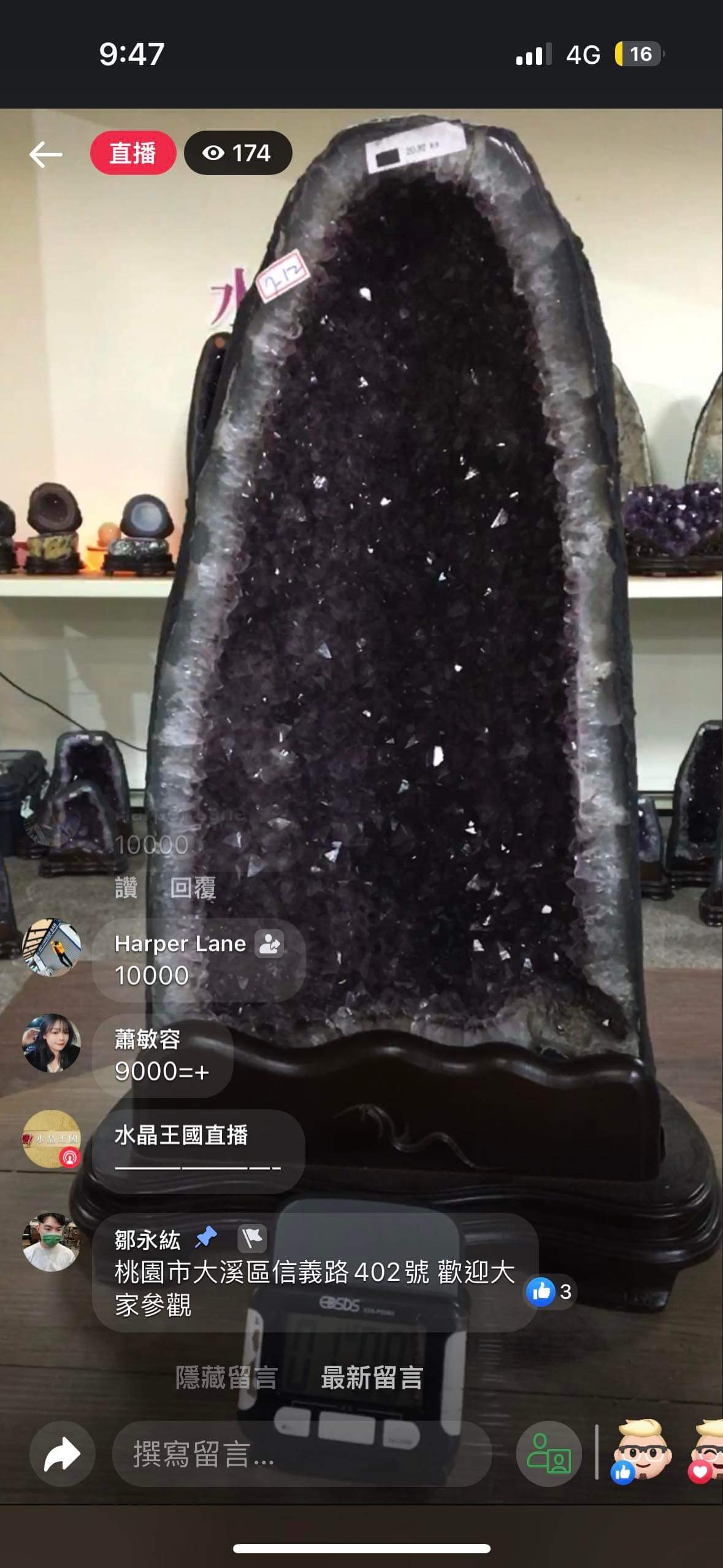
Task: Open the watch-together people icon
Action: [x=549, y=1454]
